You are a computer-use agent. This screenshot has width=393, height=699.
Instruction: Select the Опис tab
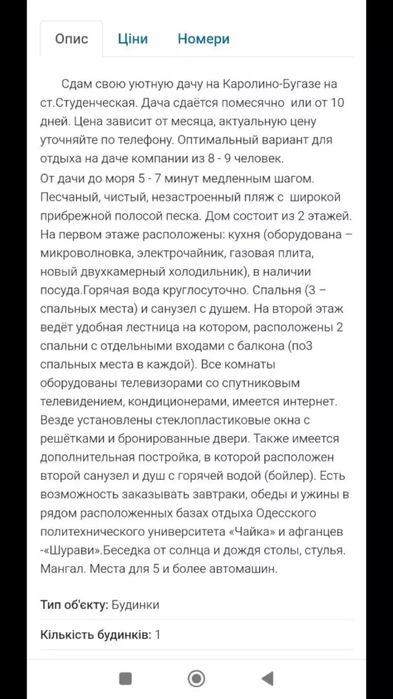pos(71,39)
